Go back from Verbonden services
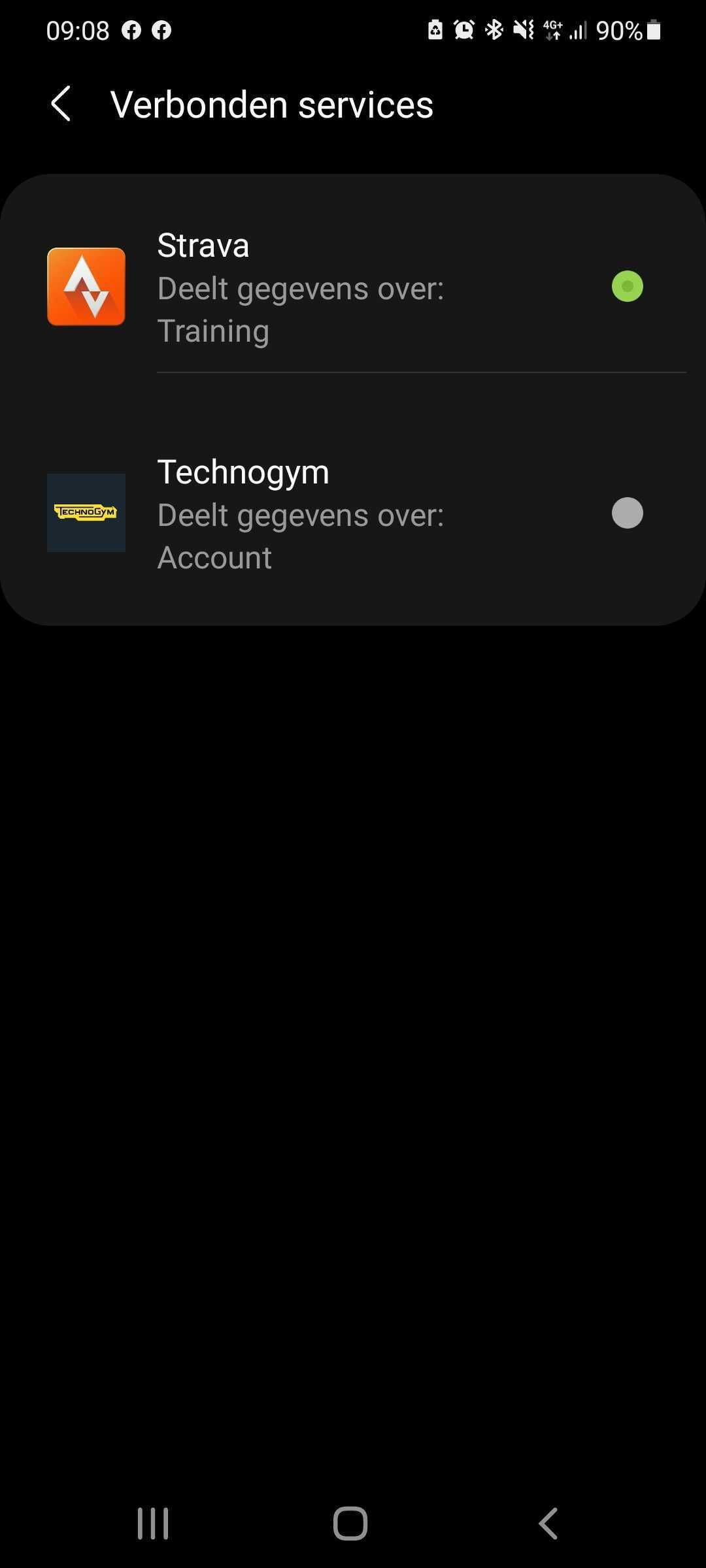 [61, 105]
